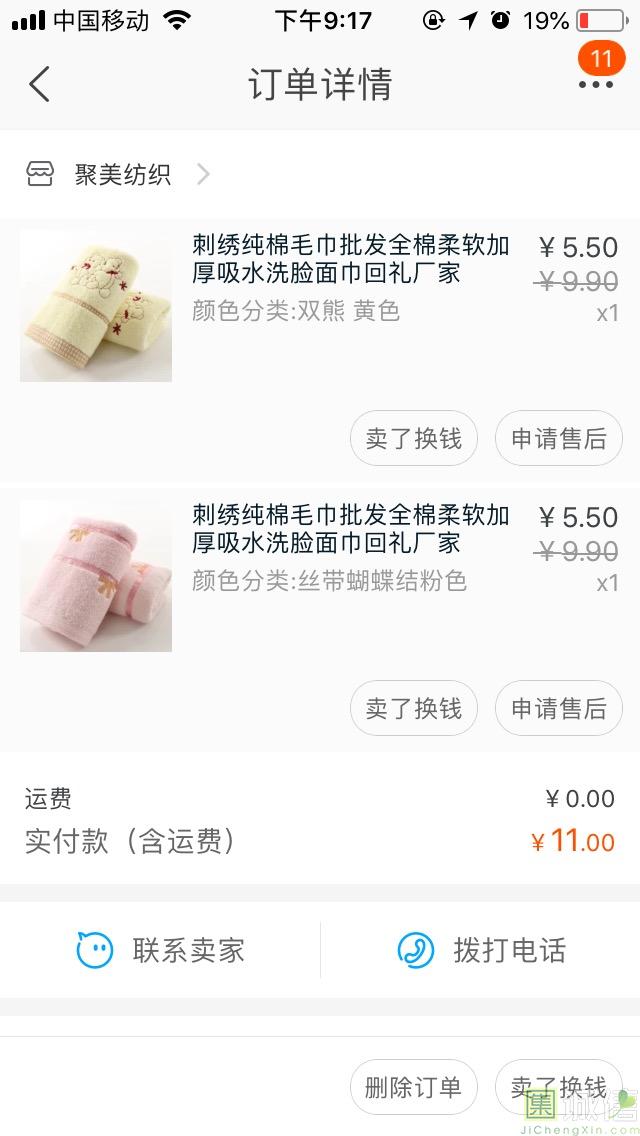Tap 卖了换钱 for the pink towel
The height and width of the screenshot is (1136, 640).
[x=414, y=708]
